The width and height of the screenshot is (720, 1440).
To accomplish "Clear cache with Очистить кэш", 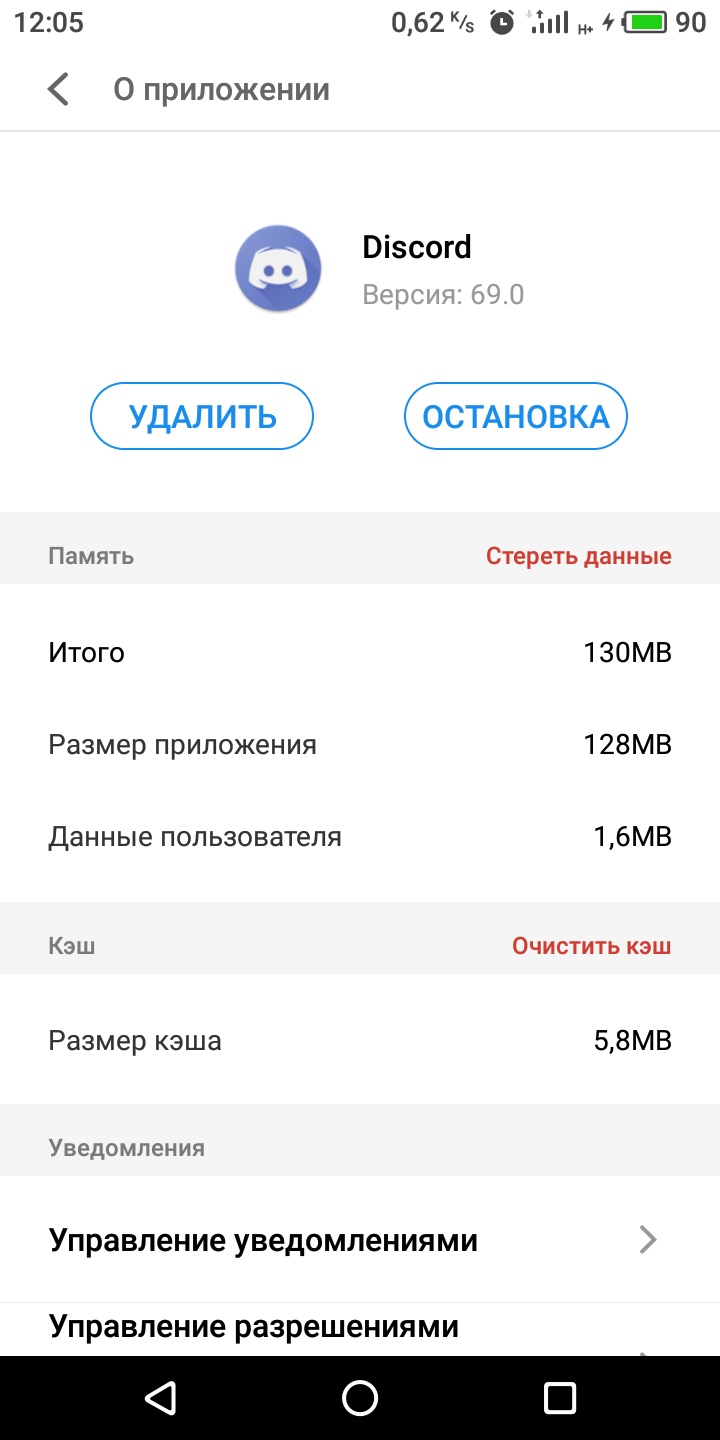I will click(591, 946).
